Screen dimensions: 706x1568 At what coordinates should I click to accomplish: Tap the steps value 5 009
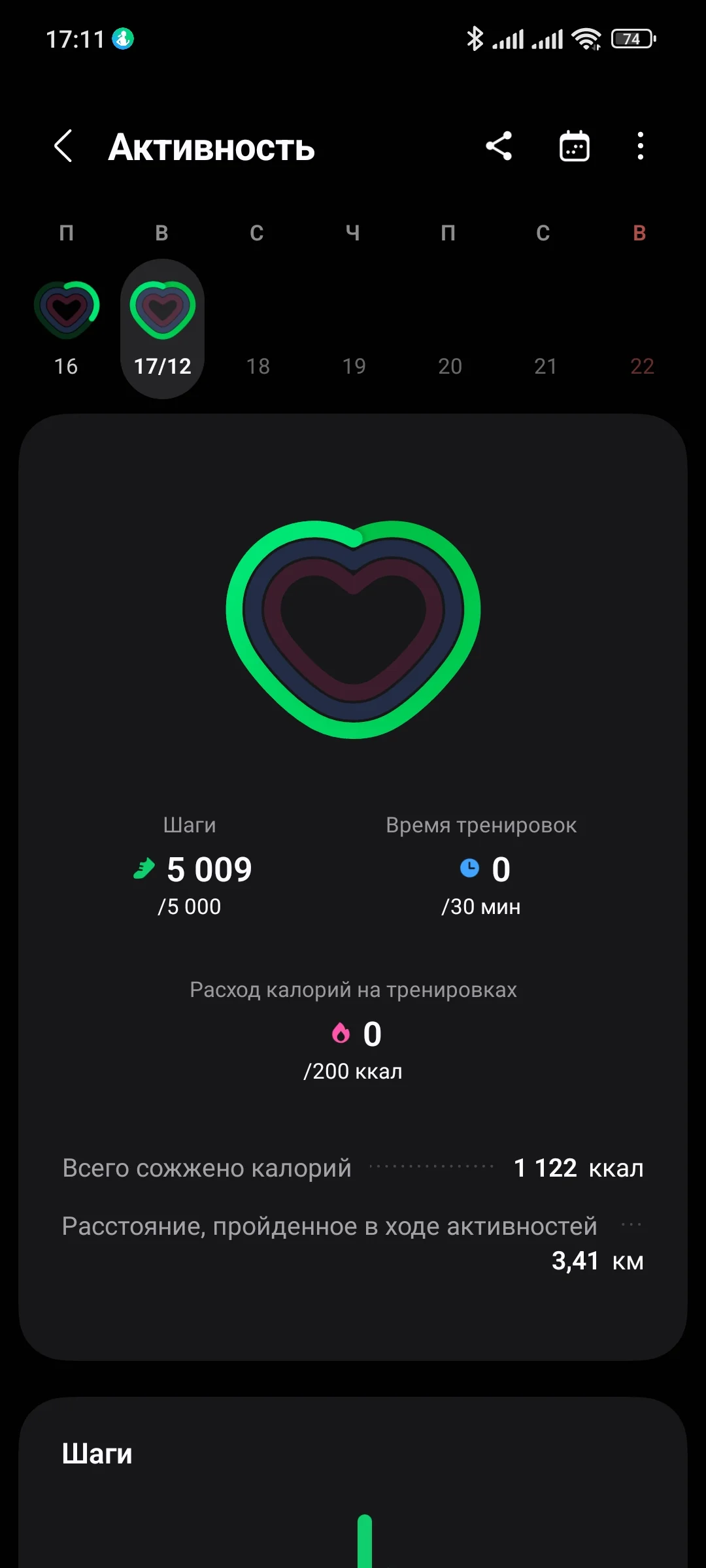point(208,869)
